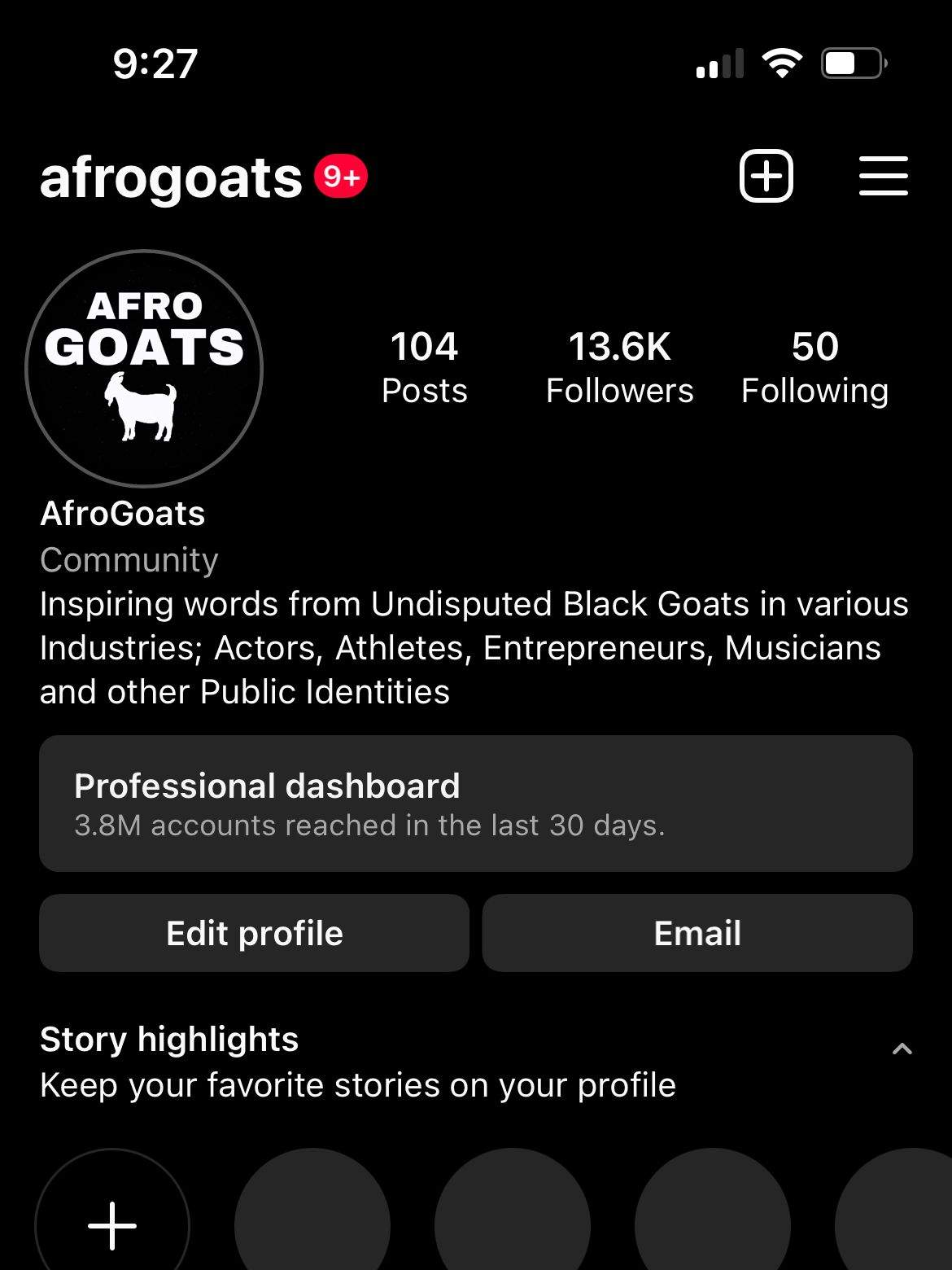Open the 13.6K followers list

[619, 367]
